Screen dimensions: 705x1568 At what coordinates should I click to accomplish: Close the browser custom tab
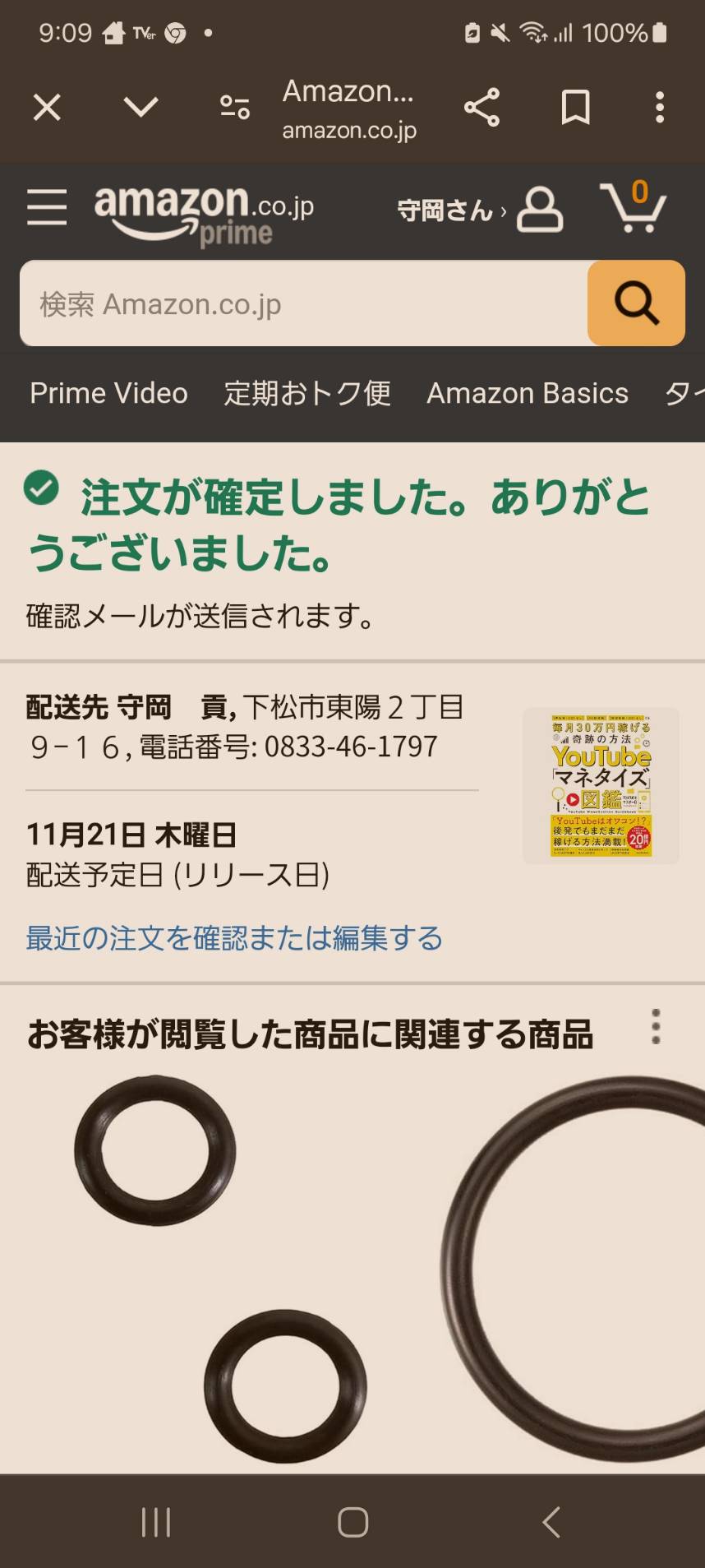point(47,107)
